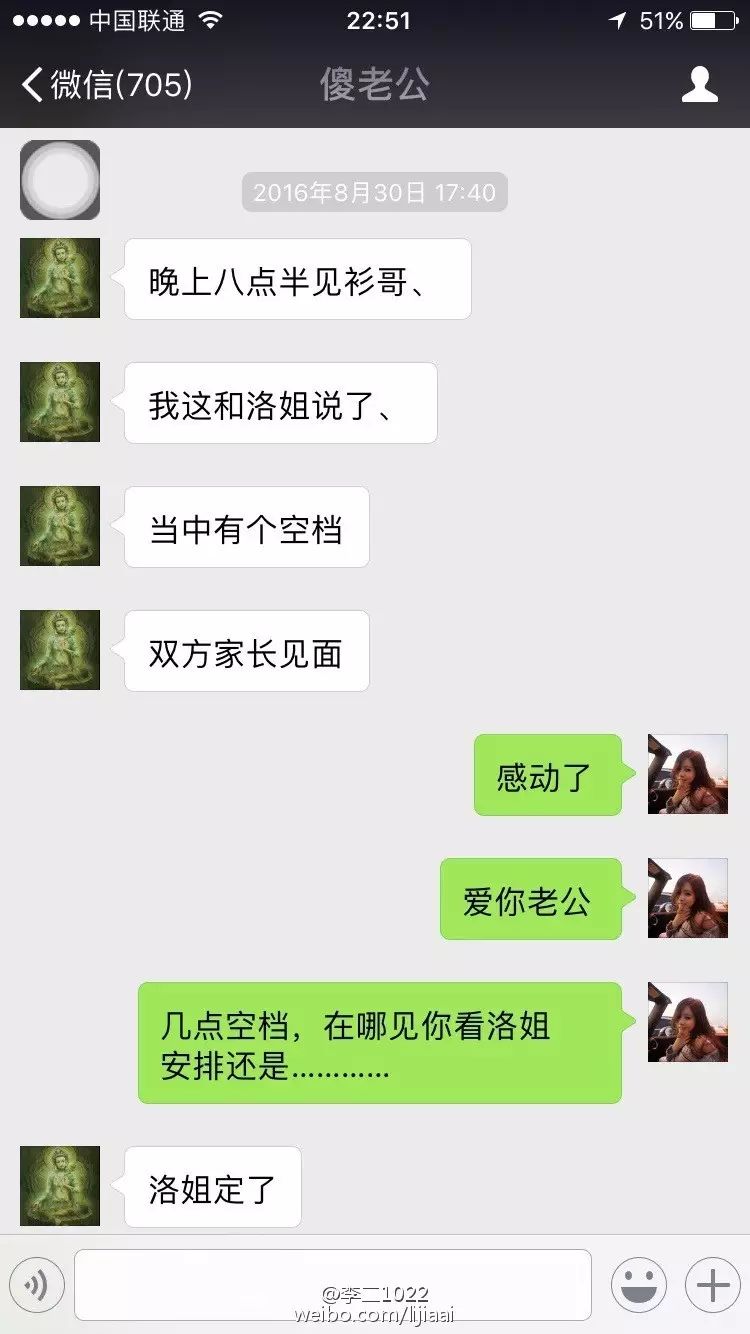Go back to the 微信 chat list
750x1334 pixels.
click(x=105, y=84)
